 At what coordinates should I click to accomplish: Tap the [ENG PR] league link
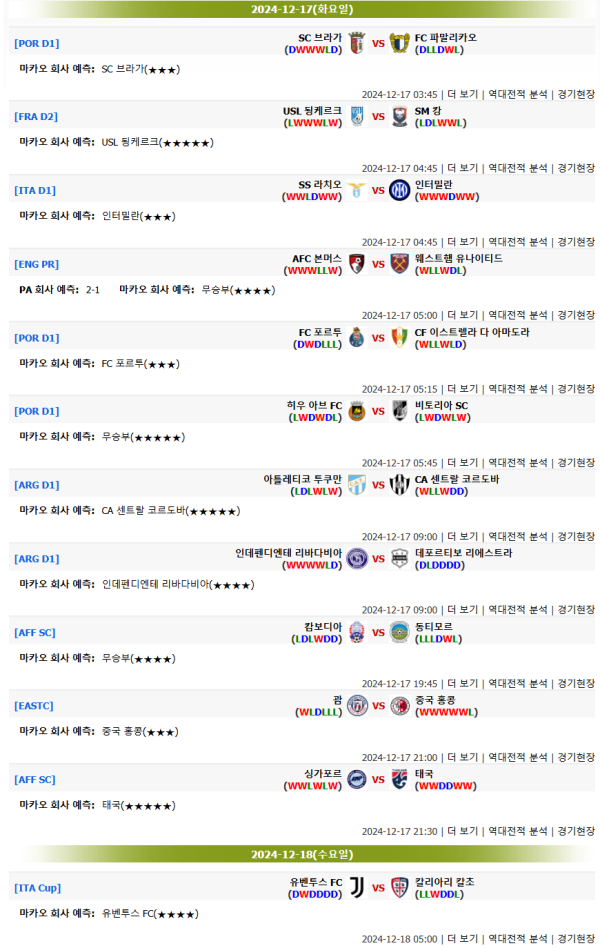[x=36, y=264]
